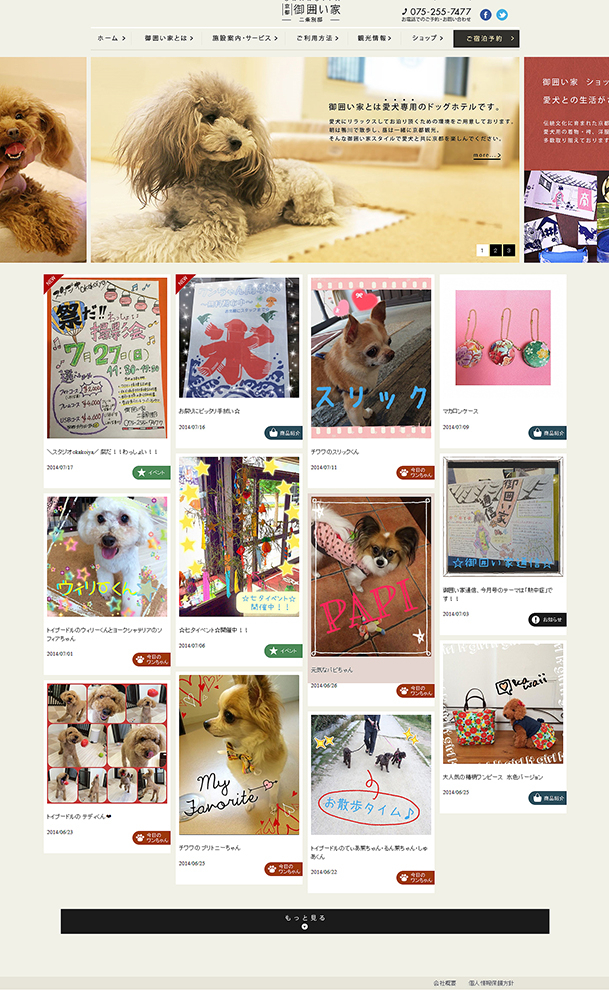Open the マカロンケース product card
This screenshot has width=609, height=990.
click(503, 361)
